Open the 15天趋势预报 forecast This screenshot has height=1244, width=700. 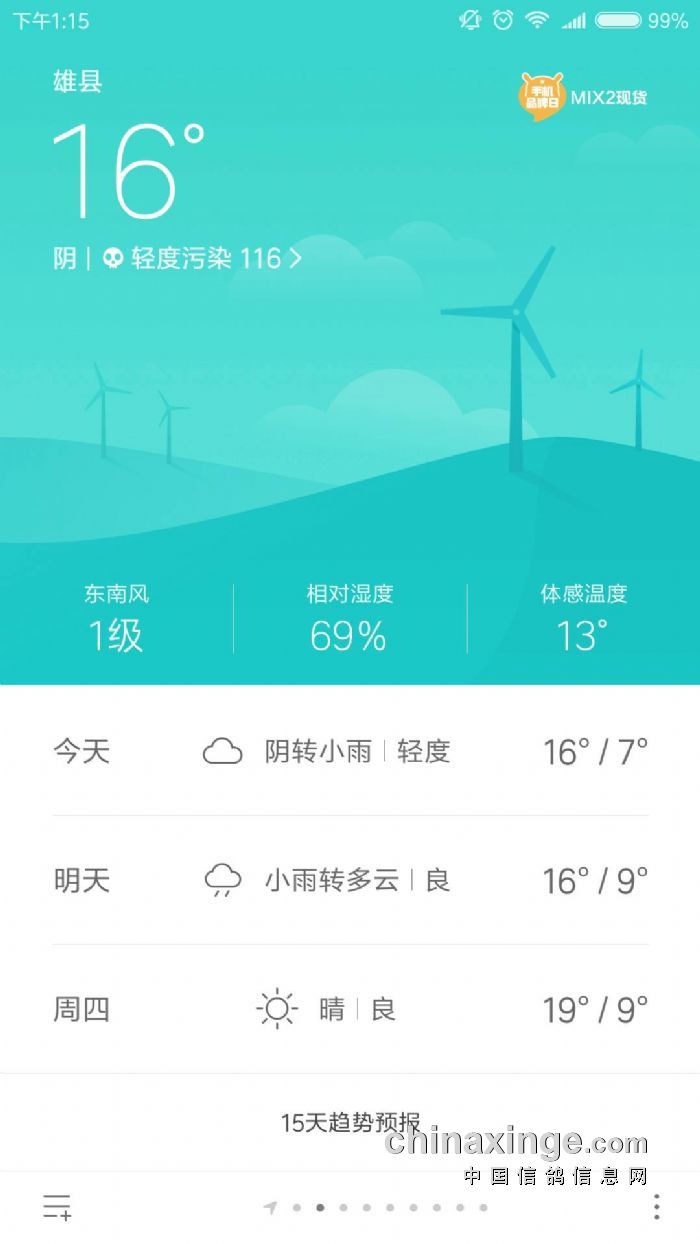click(x=350, y=1122)
